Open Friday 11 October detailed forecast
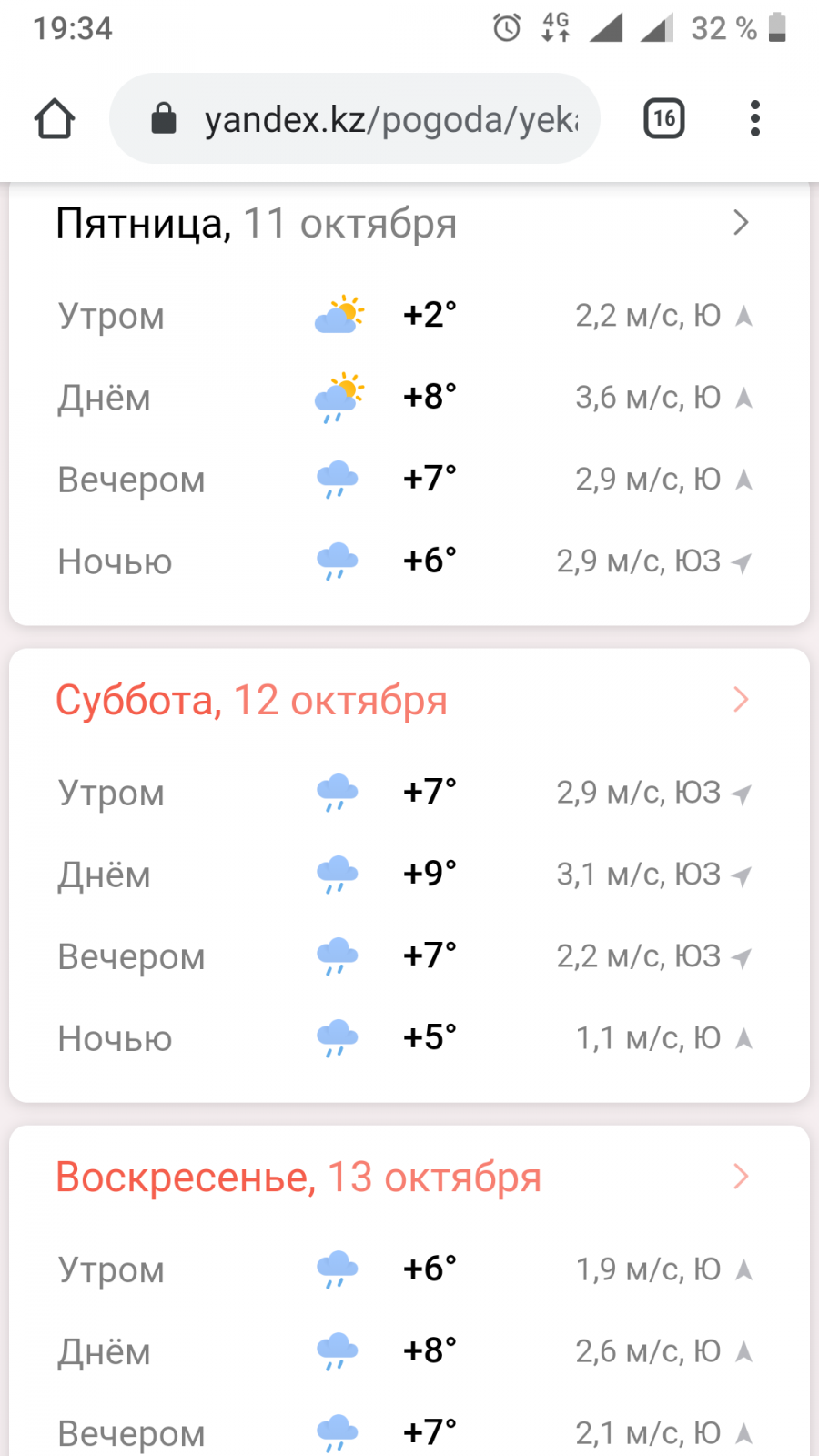This screenshot has width=819, height=1456. pyautogui.click(x=256, y=224)
